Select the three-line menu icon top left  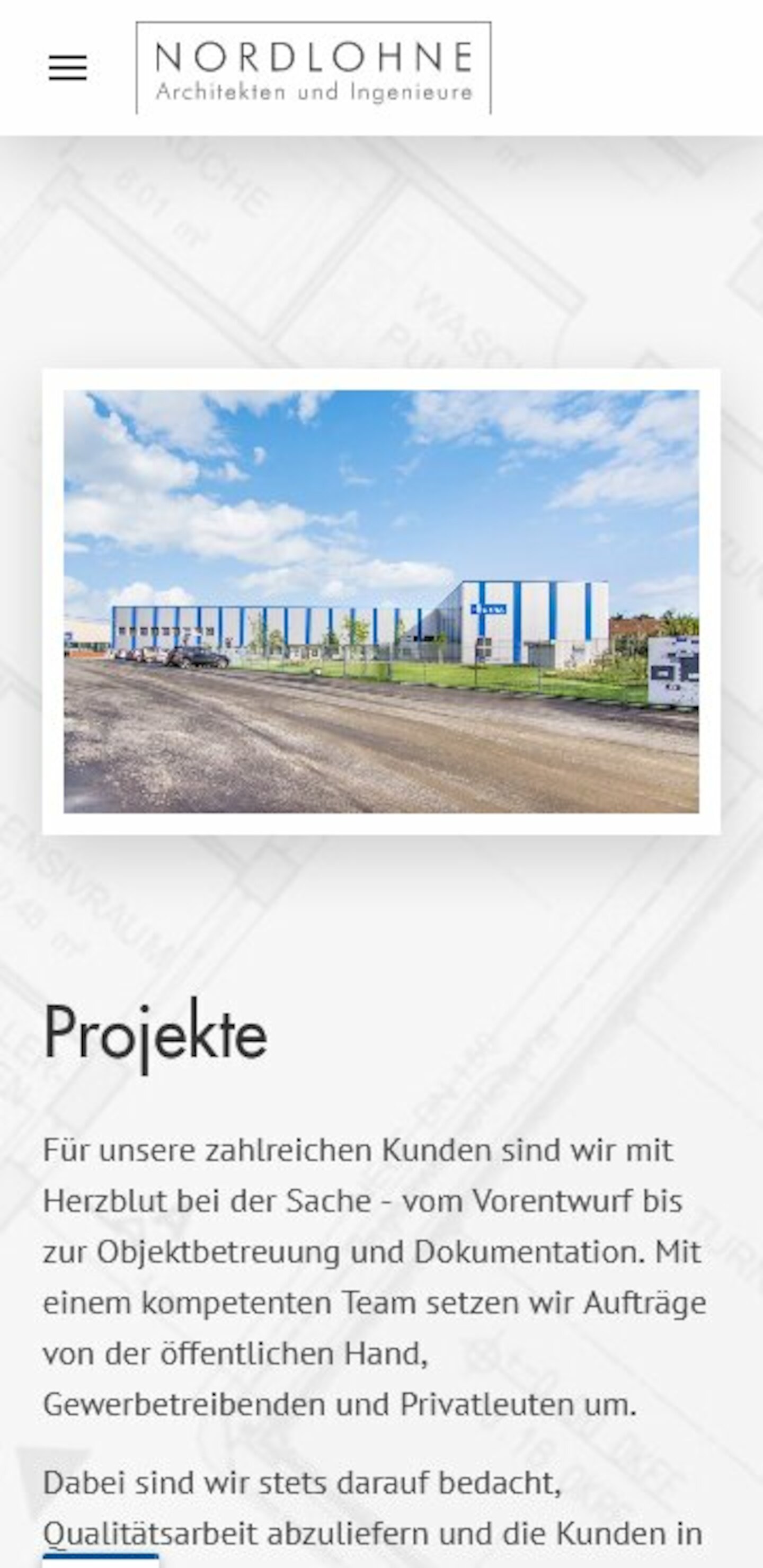click(69, 69)
